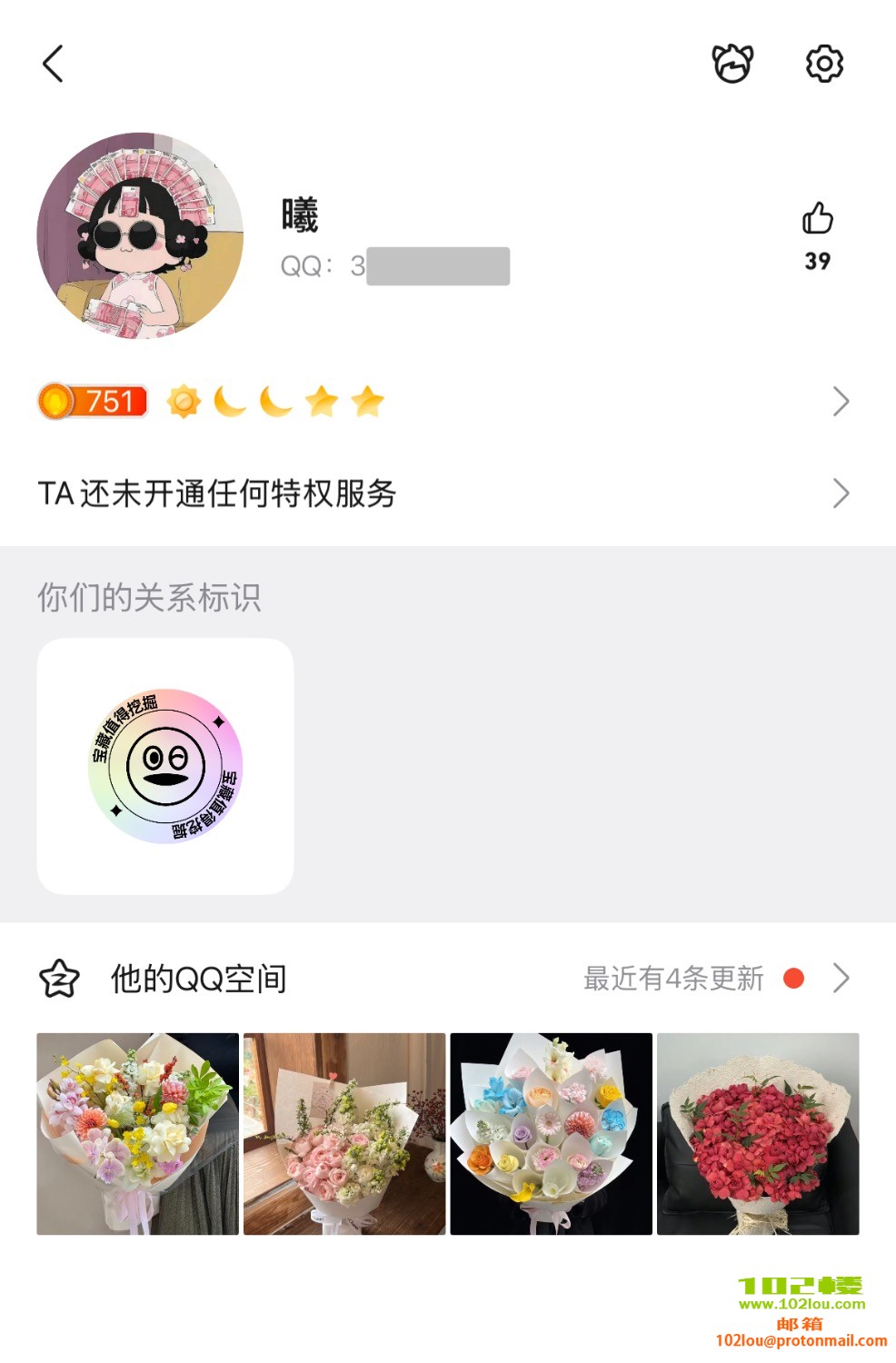
Task: Open the settings gear
Action: (824, 64)
